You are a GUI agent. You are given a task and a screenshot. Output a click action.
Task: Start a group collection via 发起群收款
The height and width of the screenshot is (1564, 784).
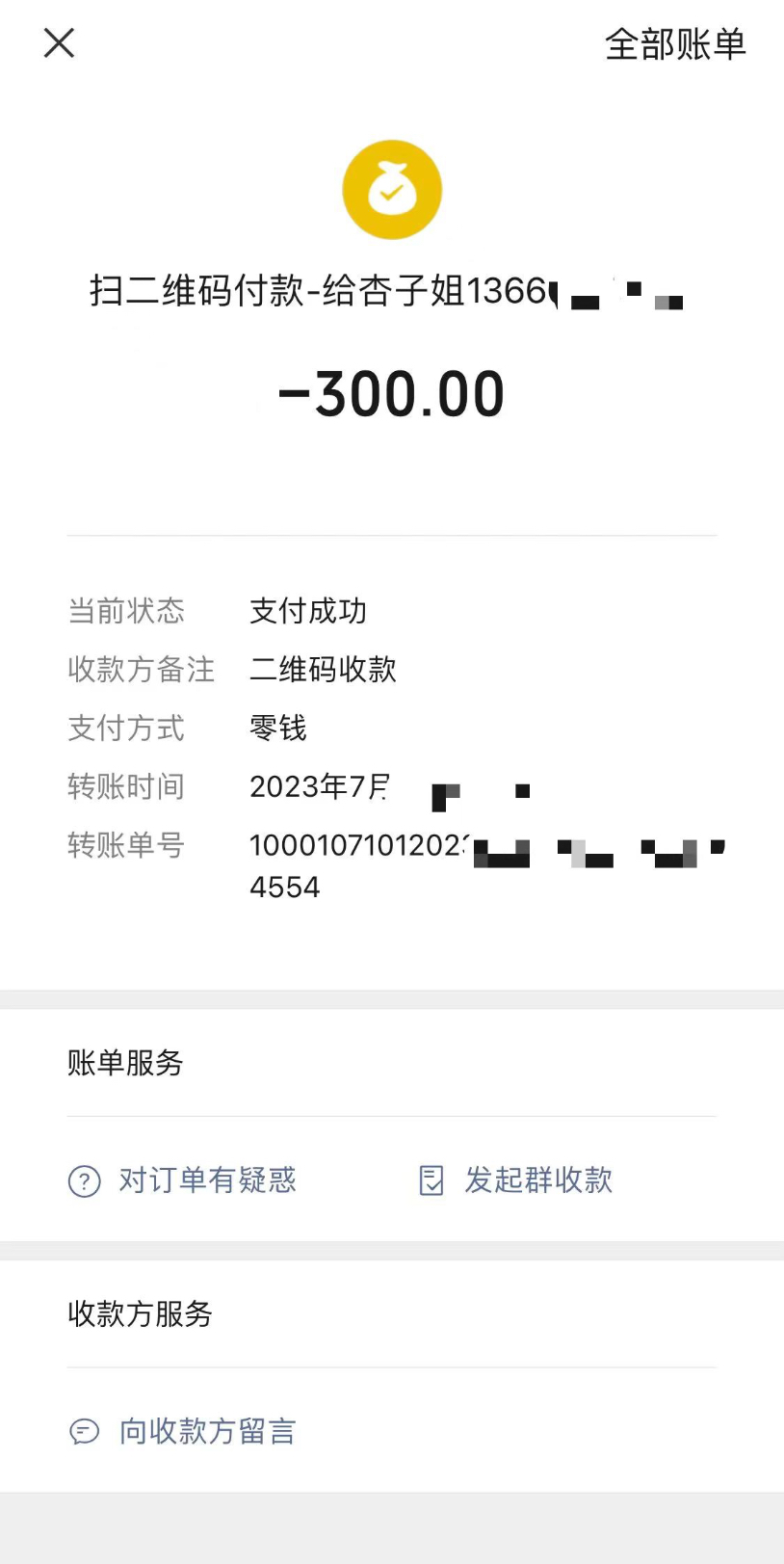[x=517, y=1180]
